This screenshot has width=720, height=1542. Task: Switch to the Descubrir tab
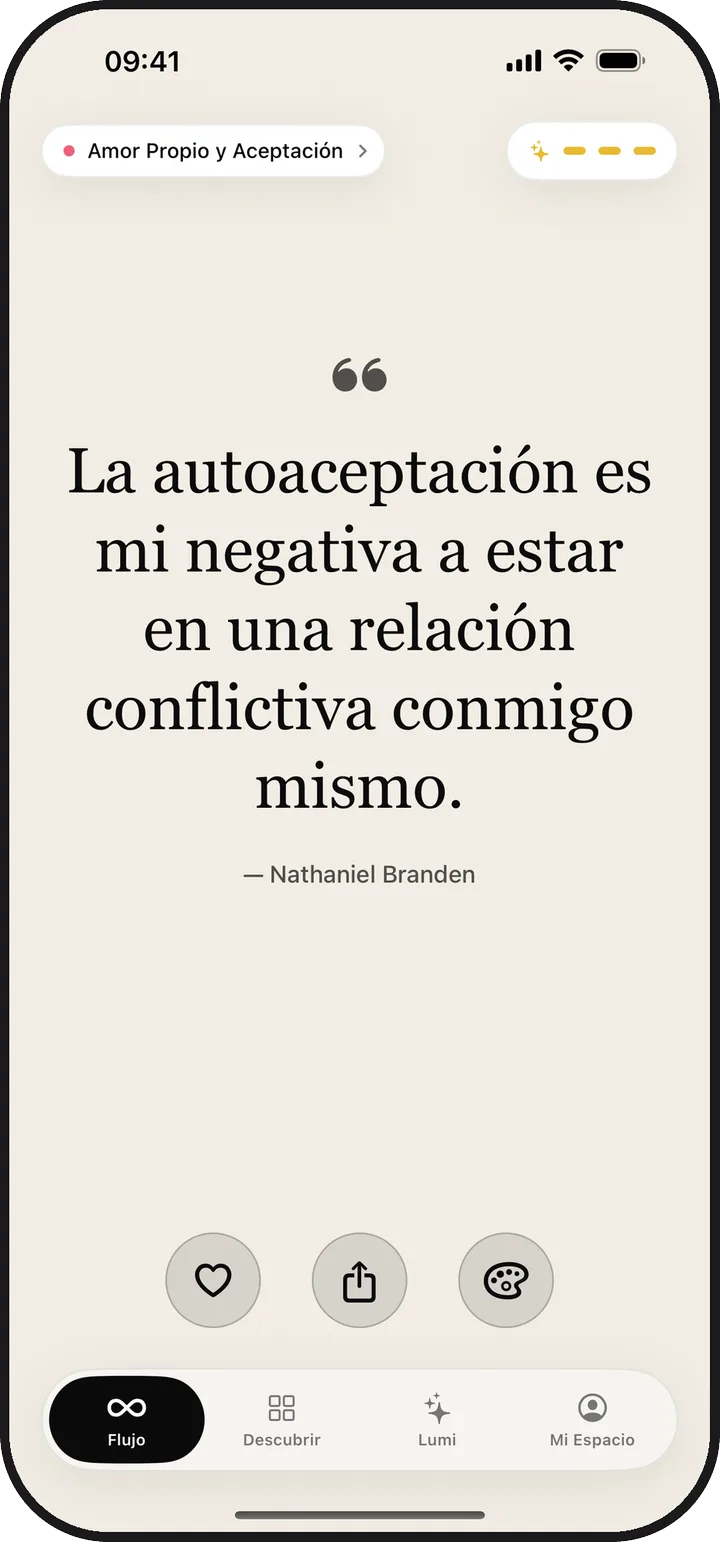click(282, 1420)
